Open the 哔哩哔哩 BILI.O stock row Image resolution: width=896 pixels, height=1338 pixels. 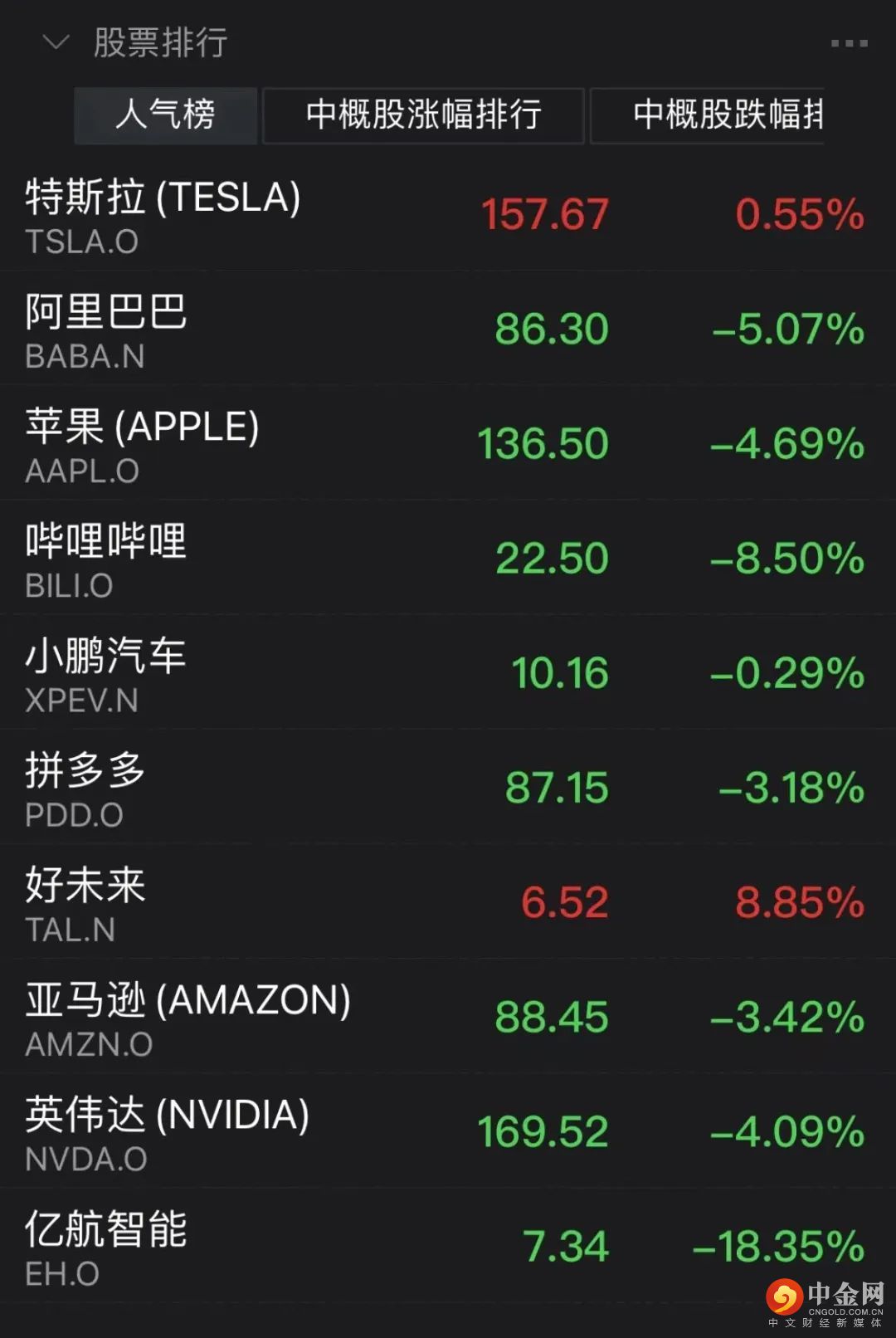tap(448, 558)
